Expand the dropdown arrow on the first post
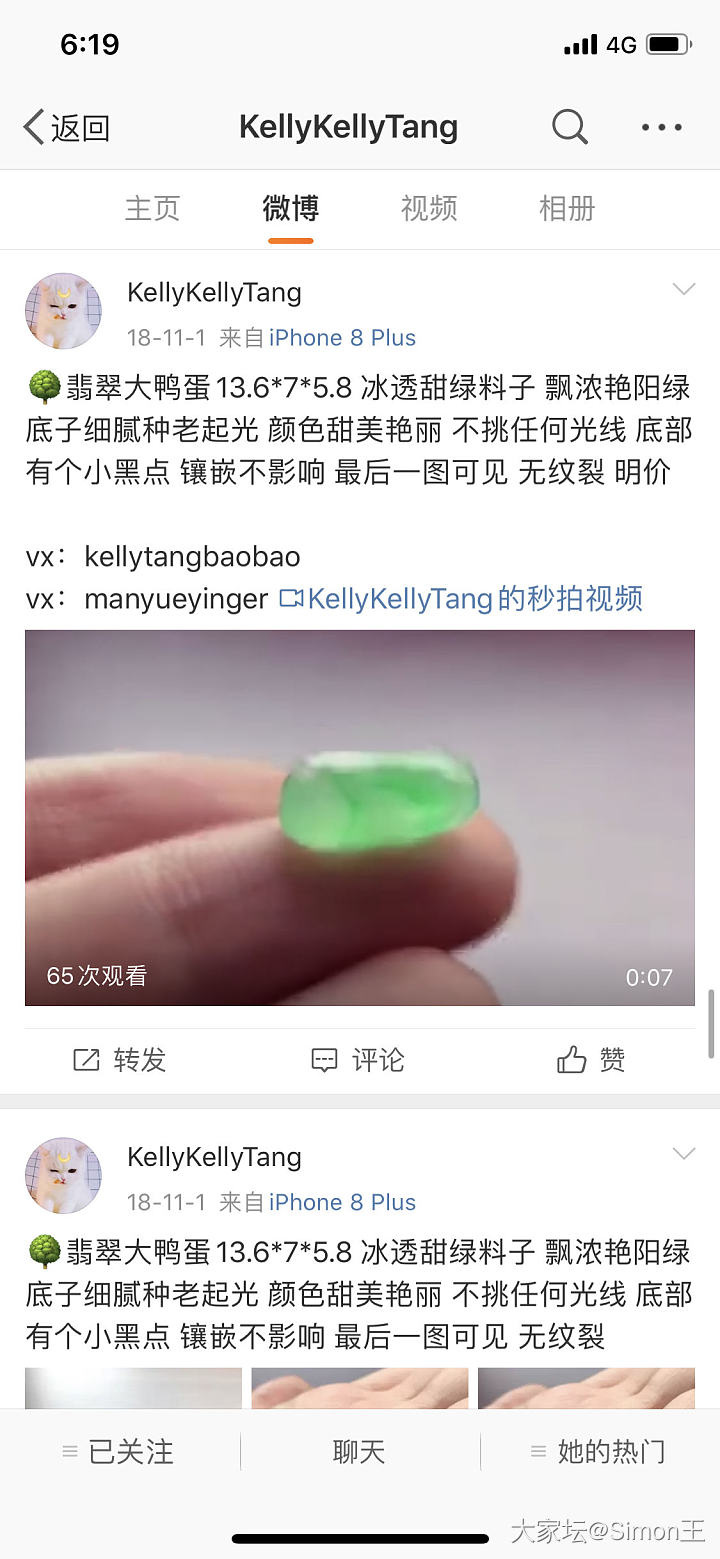The height and width of the screenshot is (1559, 720). coord(683,290)
